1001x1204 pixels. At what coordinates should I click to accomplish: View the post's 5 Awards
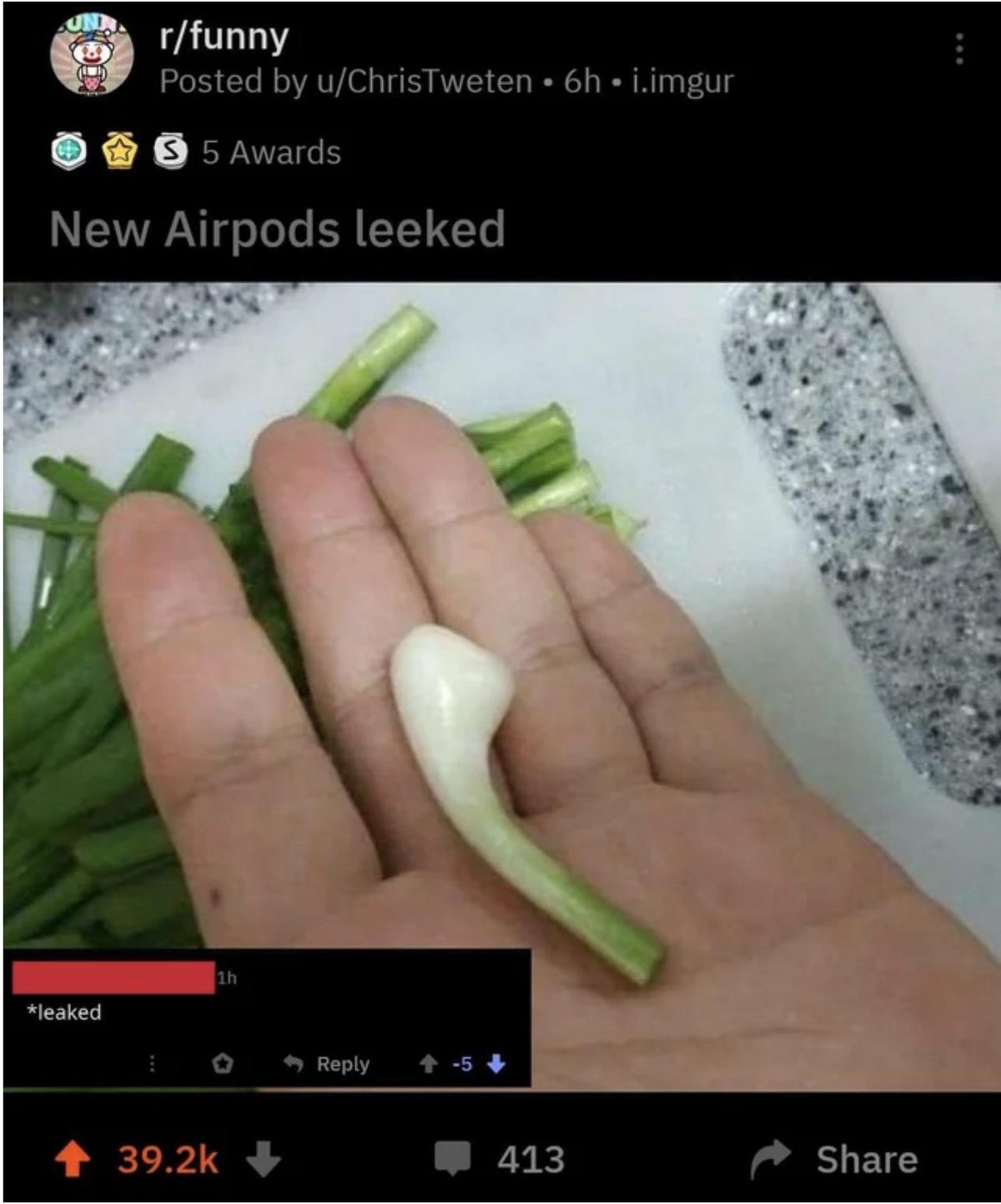[x=270, y=153]
